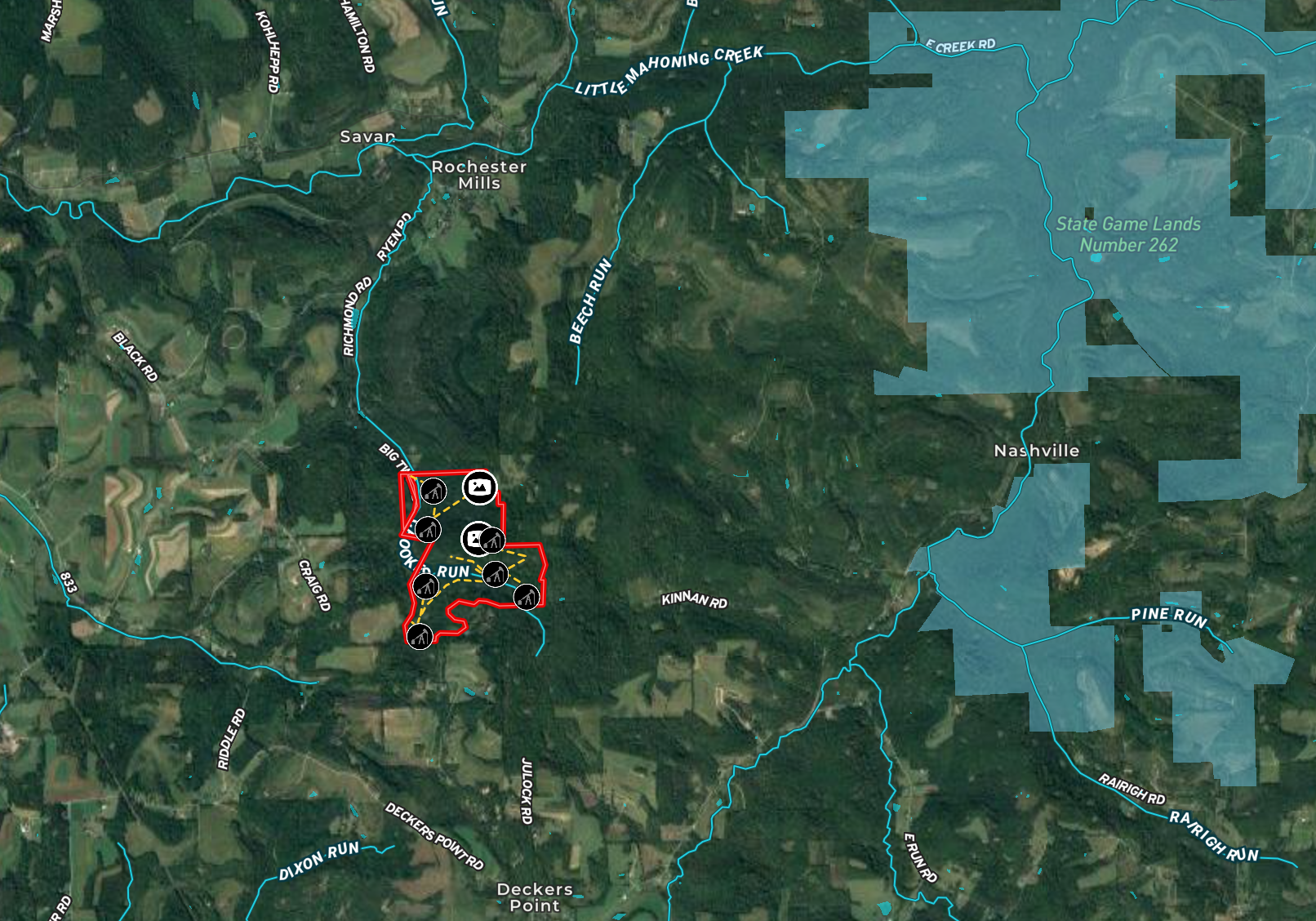Tap the oil well marker beside the Run label

[x=496, y=574]
